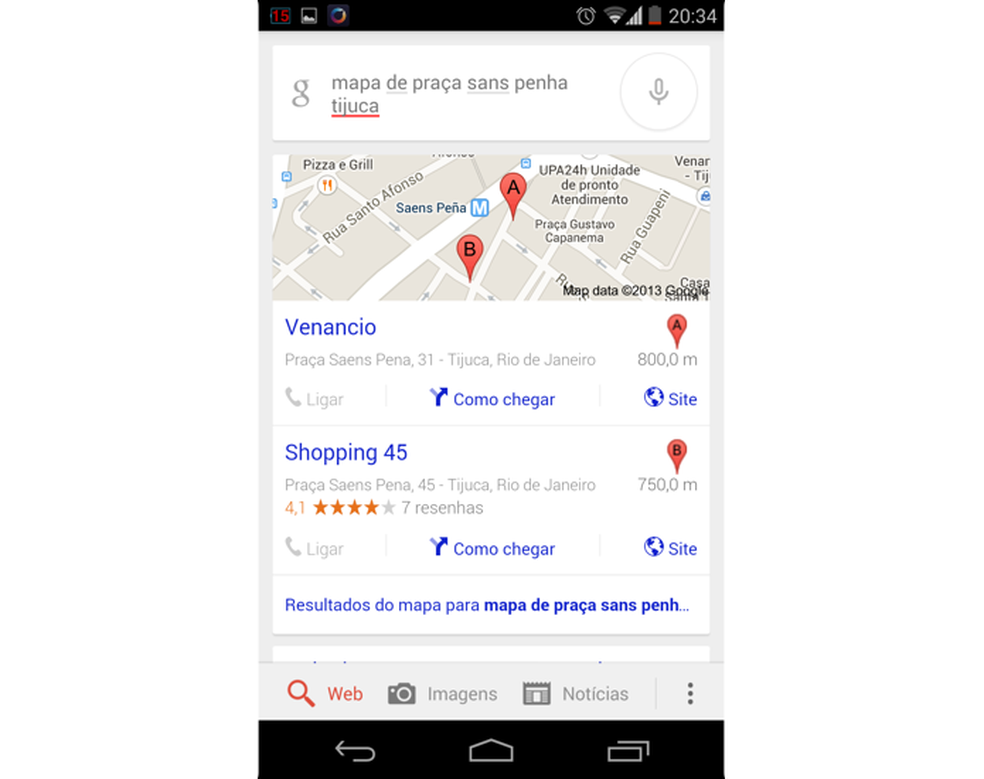
Task: Switch to the Notícias tab
Action: coord(576,693)
